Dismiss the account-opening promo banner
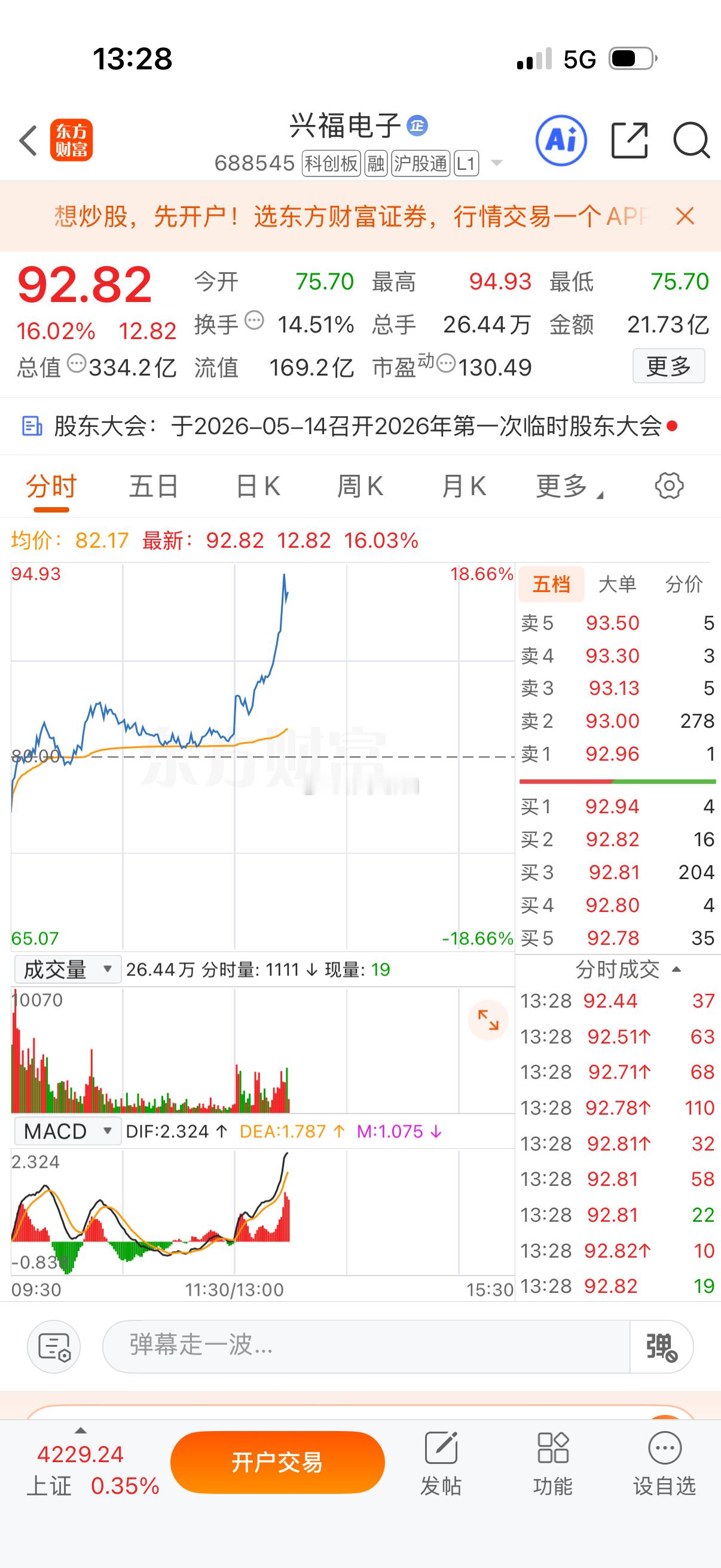The width and height of the screenshot is (721, 1568). coord(685,216)
